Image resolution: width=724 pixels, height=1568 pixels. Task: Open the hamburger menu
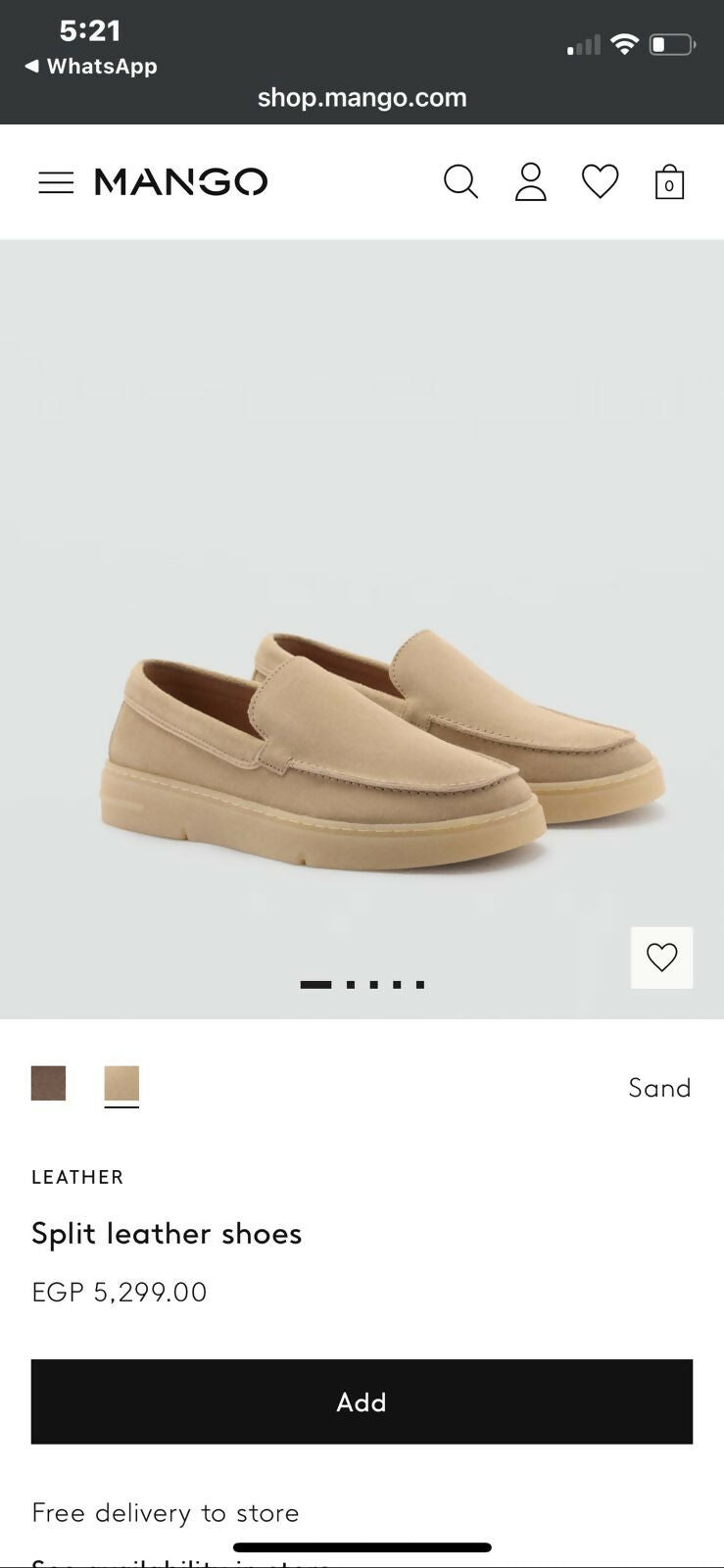56,182
